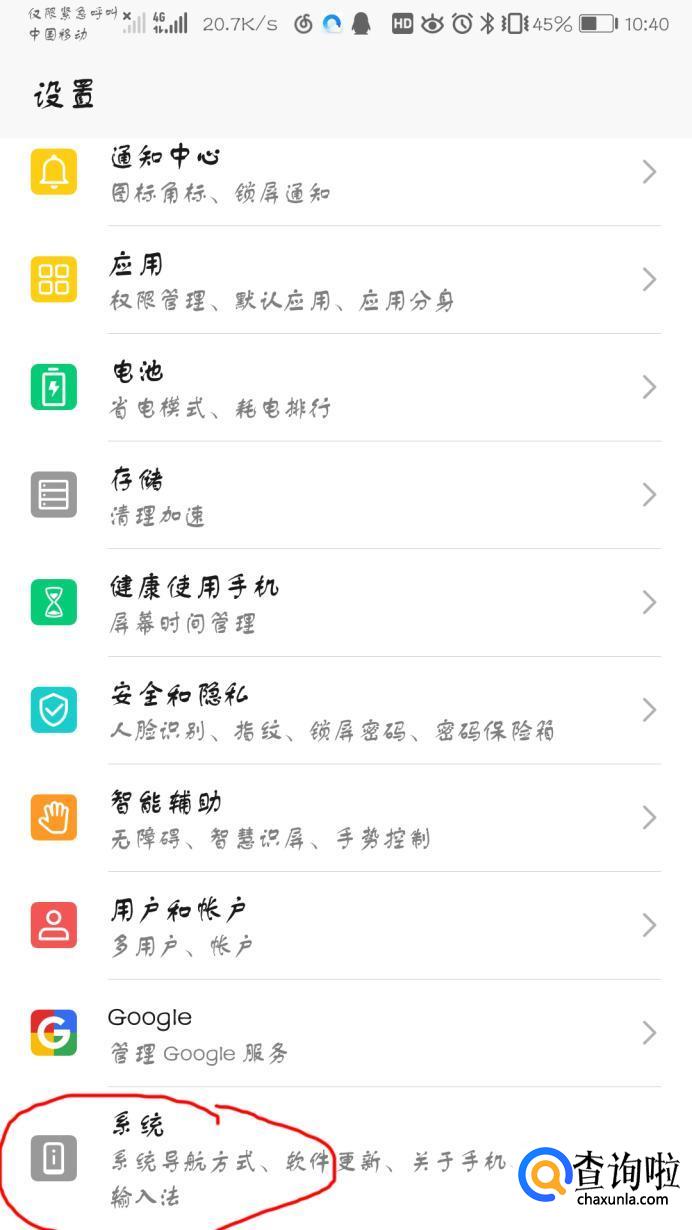The width and height of the screenshot is (692, 1230).
Task: Open 通知中心 settings
Action: 345,174
